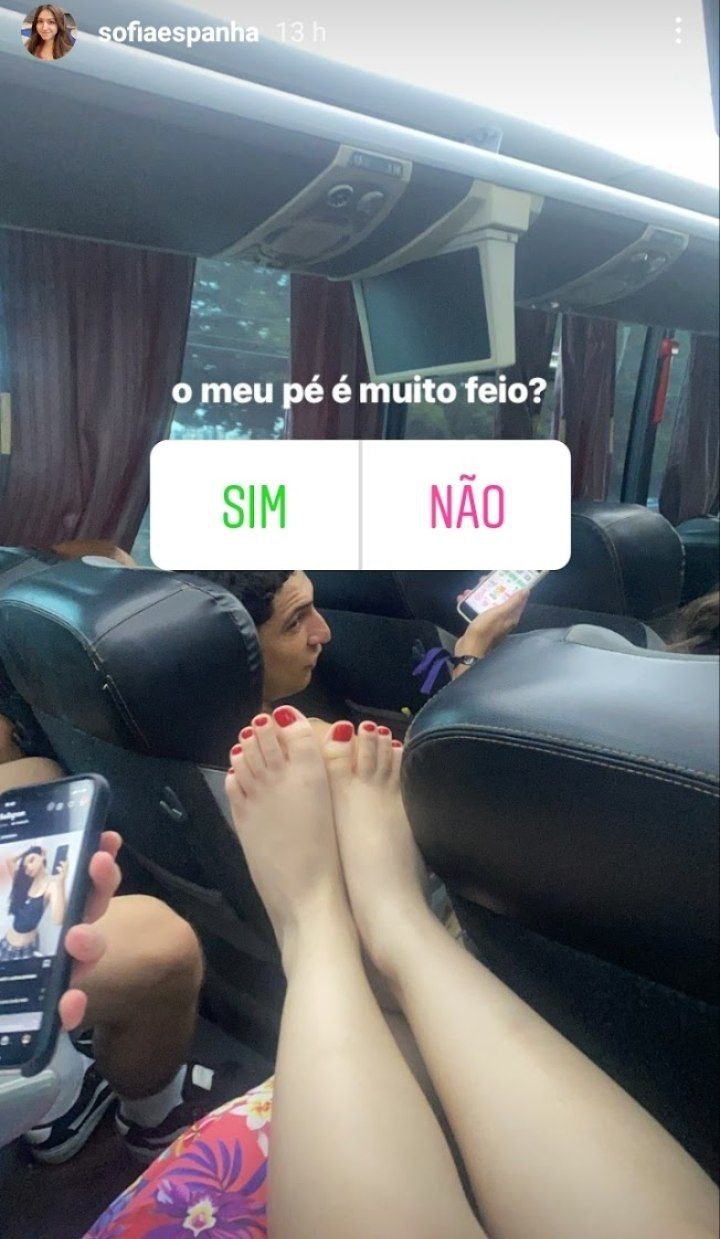Open the story overflow menu
720x1239 pixels.
679,31
